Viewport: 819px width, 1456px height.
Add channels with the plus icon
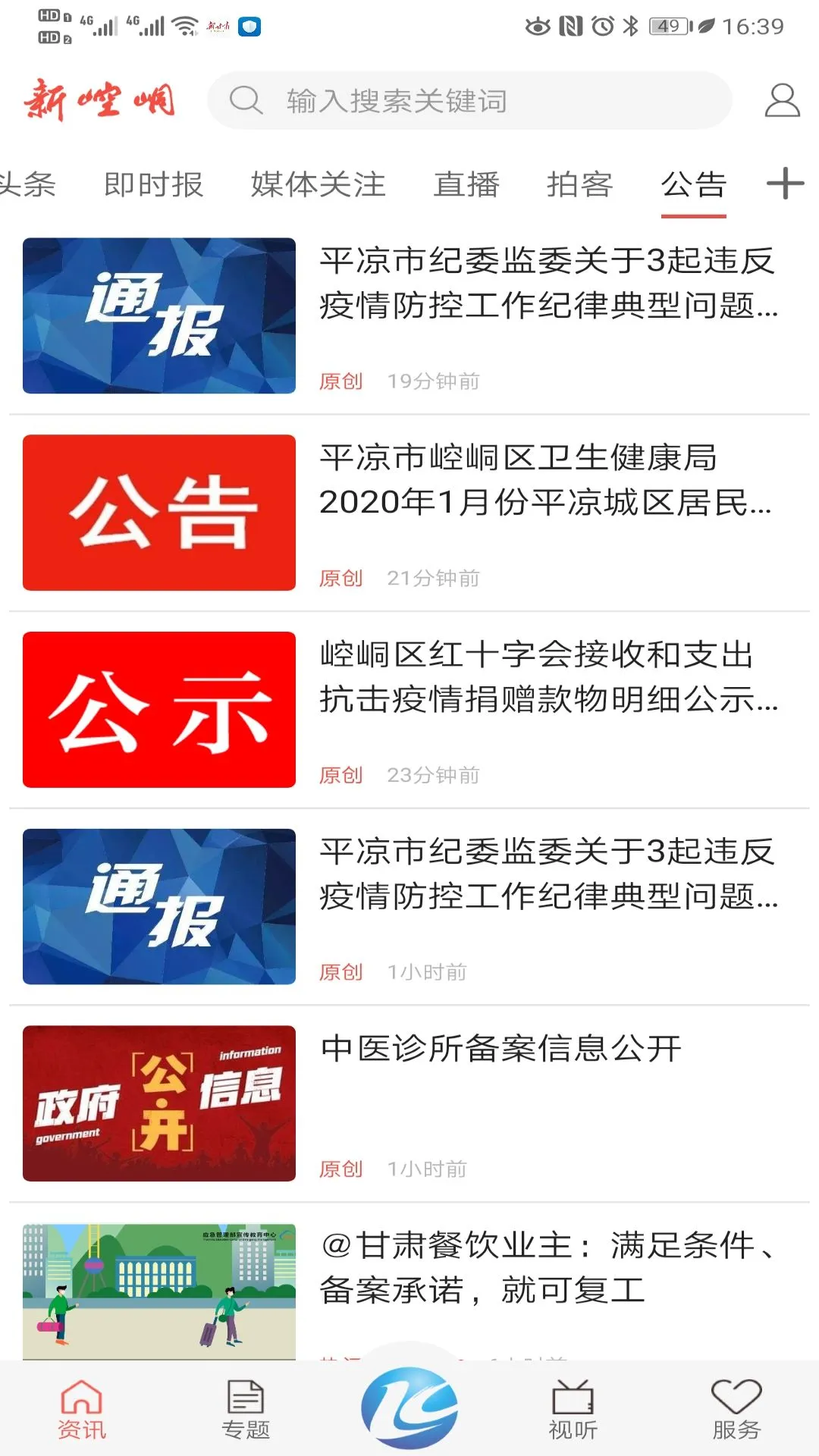785,184
